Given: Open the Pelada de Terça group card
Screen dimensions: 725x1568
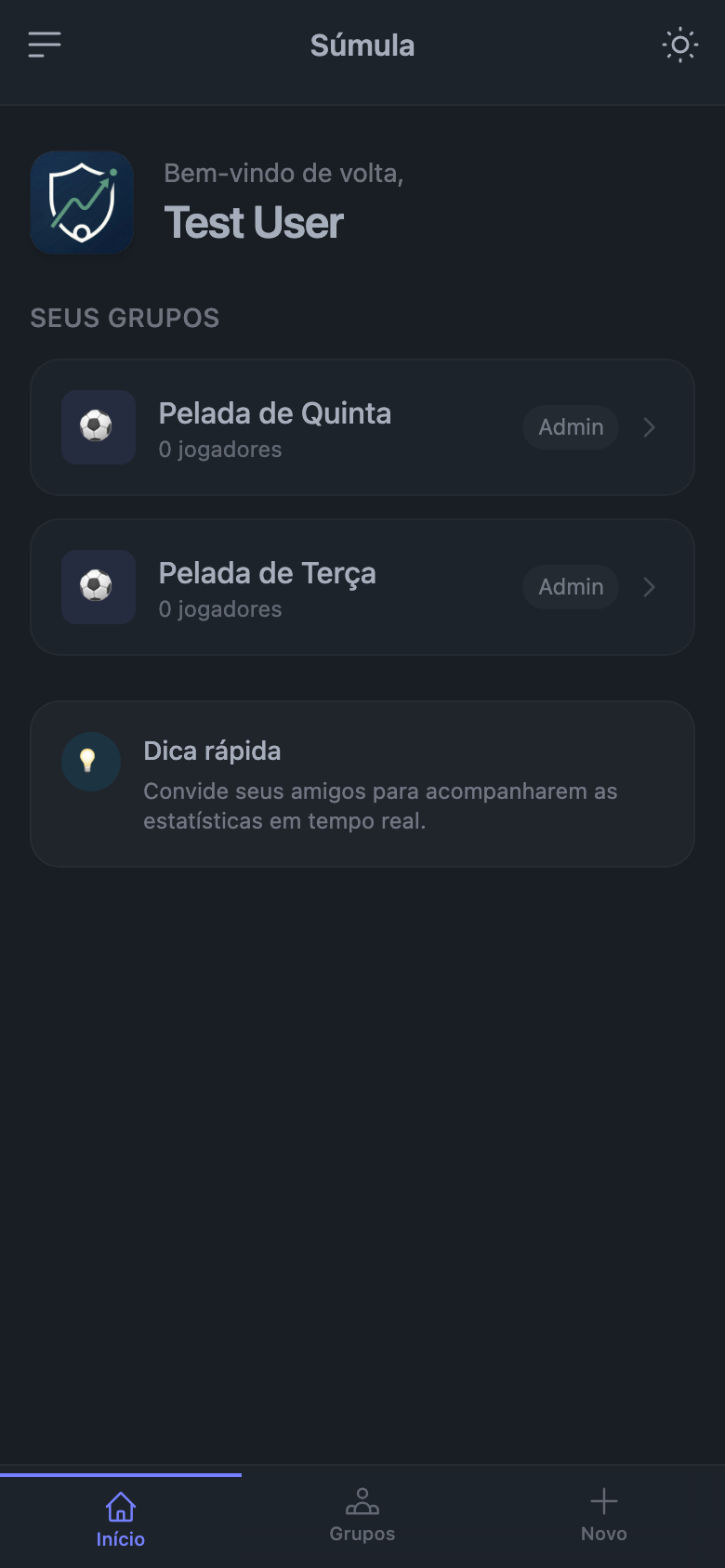Looking at the screenshot, I should [x=362, y=587].
